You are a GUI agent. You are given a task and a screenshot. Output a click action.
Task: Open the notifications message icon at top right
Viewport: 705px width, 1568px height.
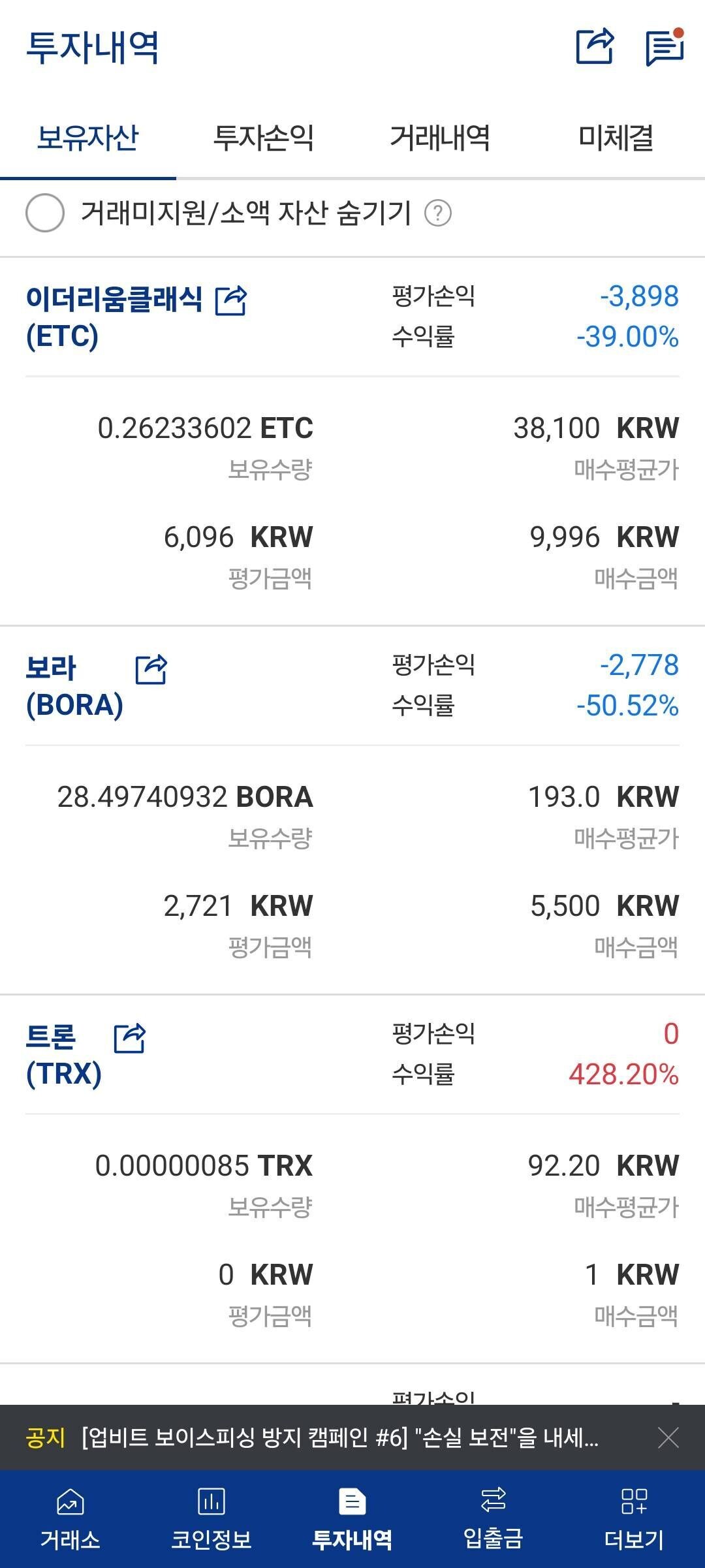(x=665, y=48)
